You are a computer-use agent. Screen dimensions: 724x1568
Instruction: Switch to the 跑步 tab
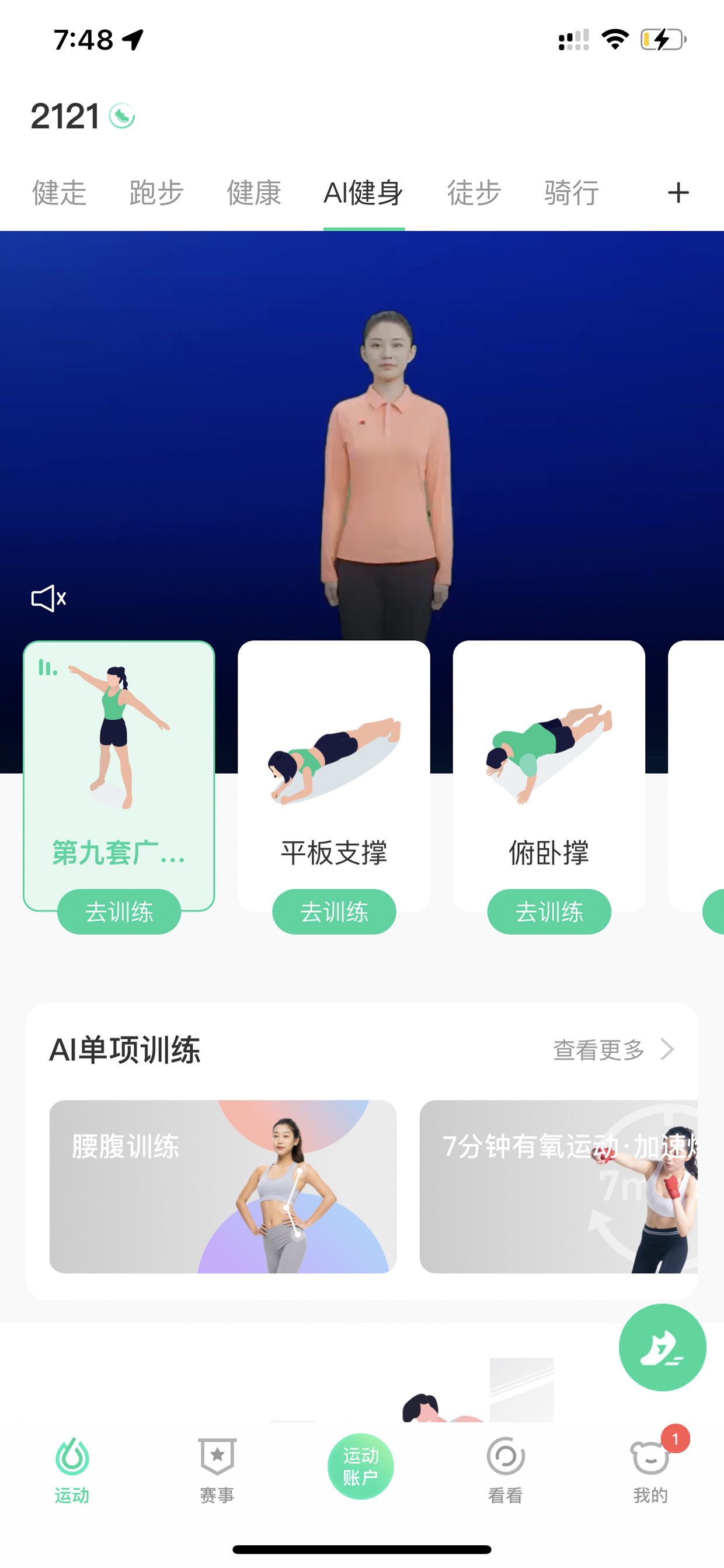point(156,193)
